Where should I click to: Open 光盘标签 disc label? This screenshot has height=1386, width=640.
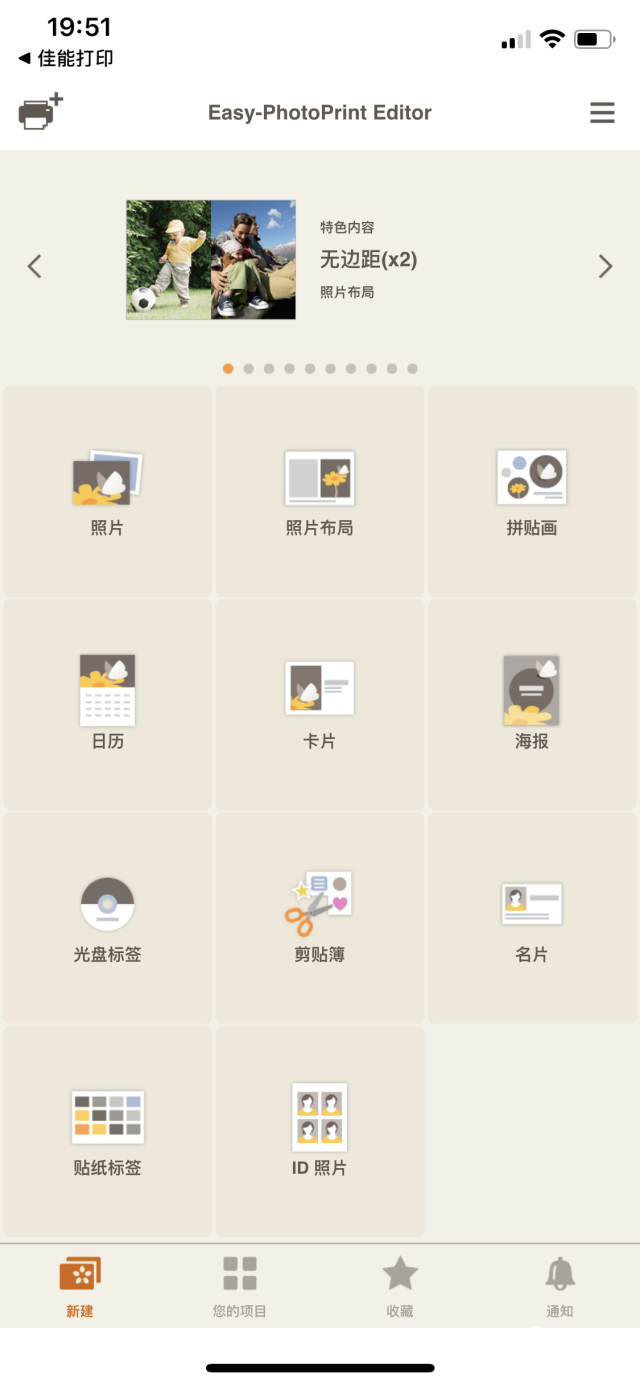coord(108,917)
